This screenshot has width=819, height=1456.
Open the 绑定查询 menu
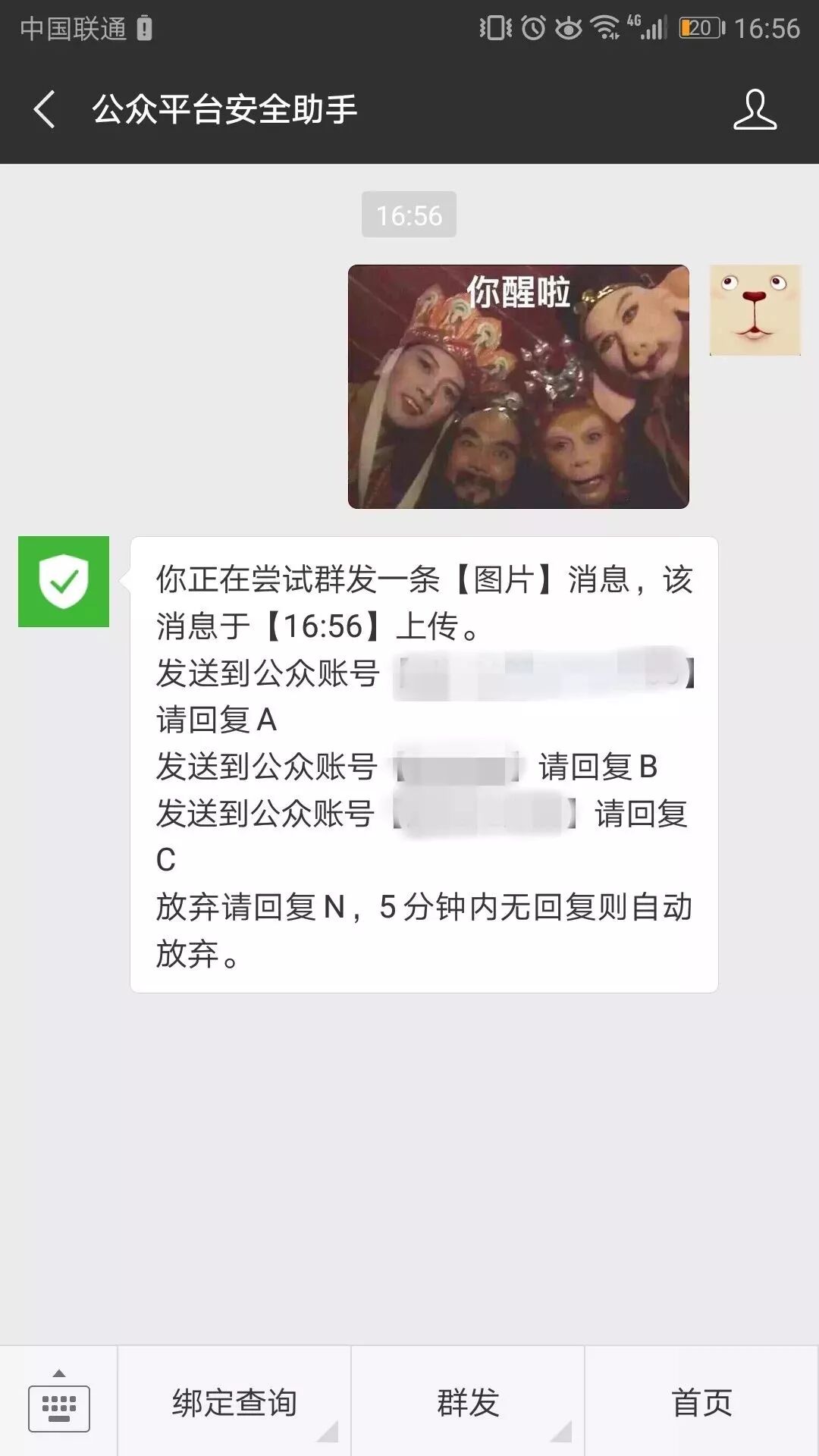point(234,1402)
